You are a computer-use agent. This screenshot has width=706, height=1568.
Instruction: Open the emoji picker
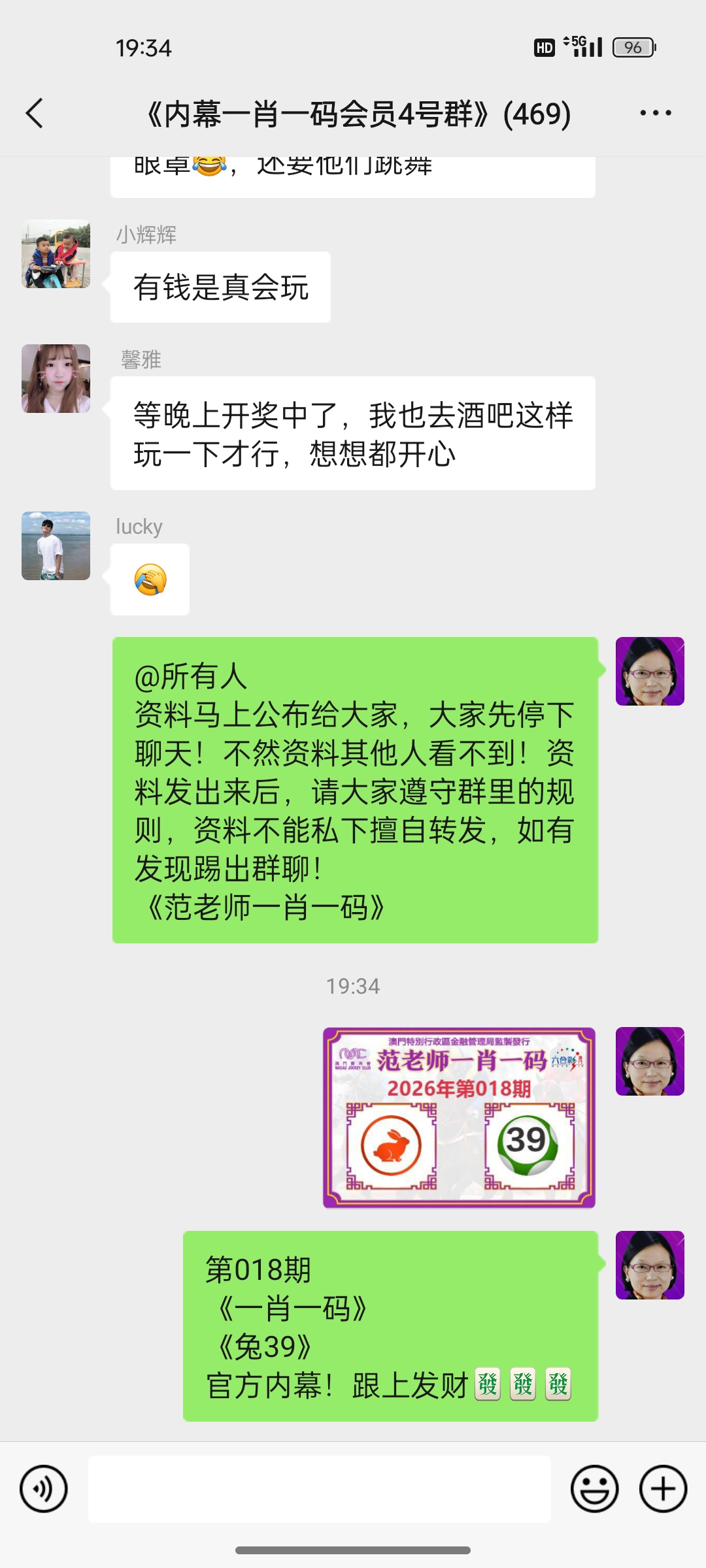tap(594, 1489)
